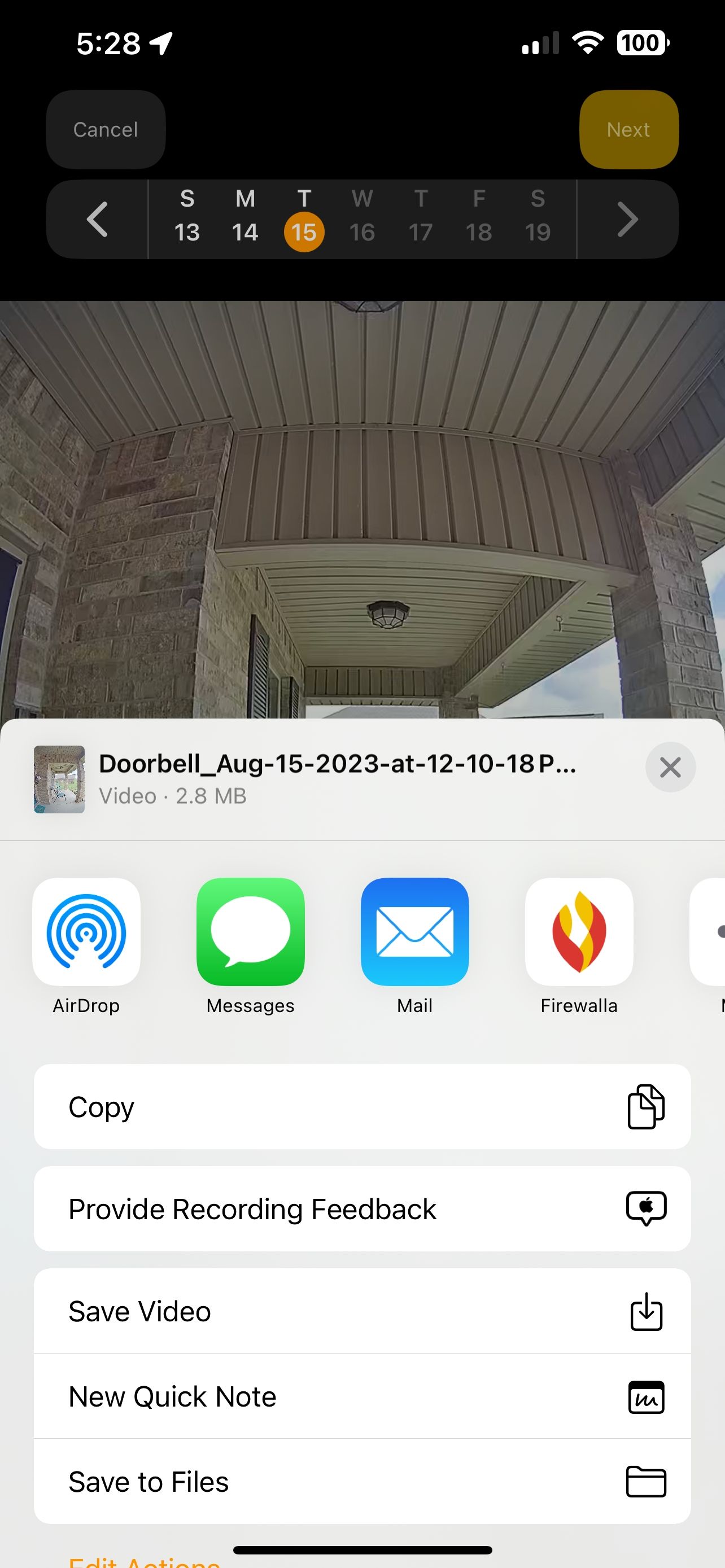Select Provide Recording Feedback
Screen dimensions: 725x1568
(362, 1209)
